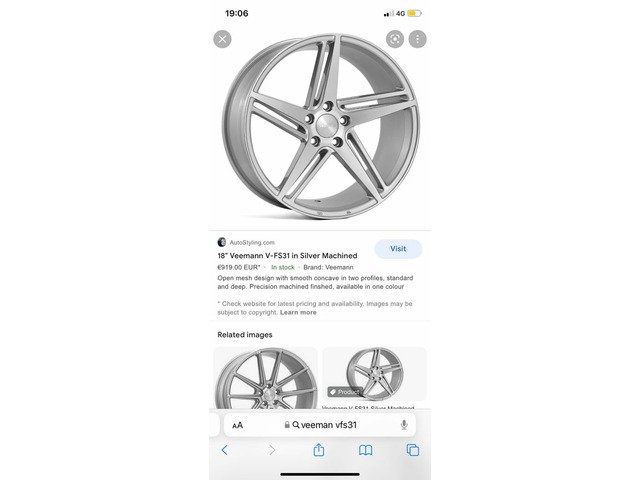
Task: Show all open tabs
Action: pos(412,451)
